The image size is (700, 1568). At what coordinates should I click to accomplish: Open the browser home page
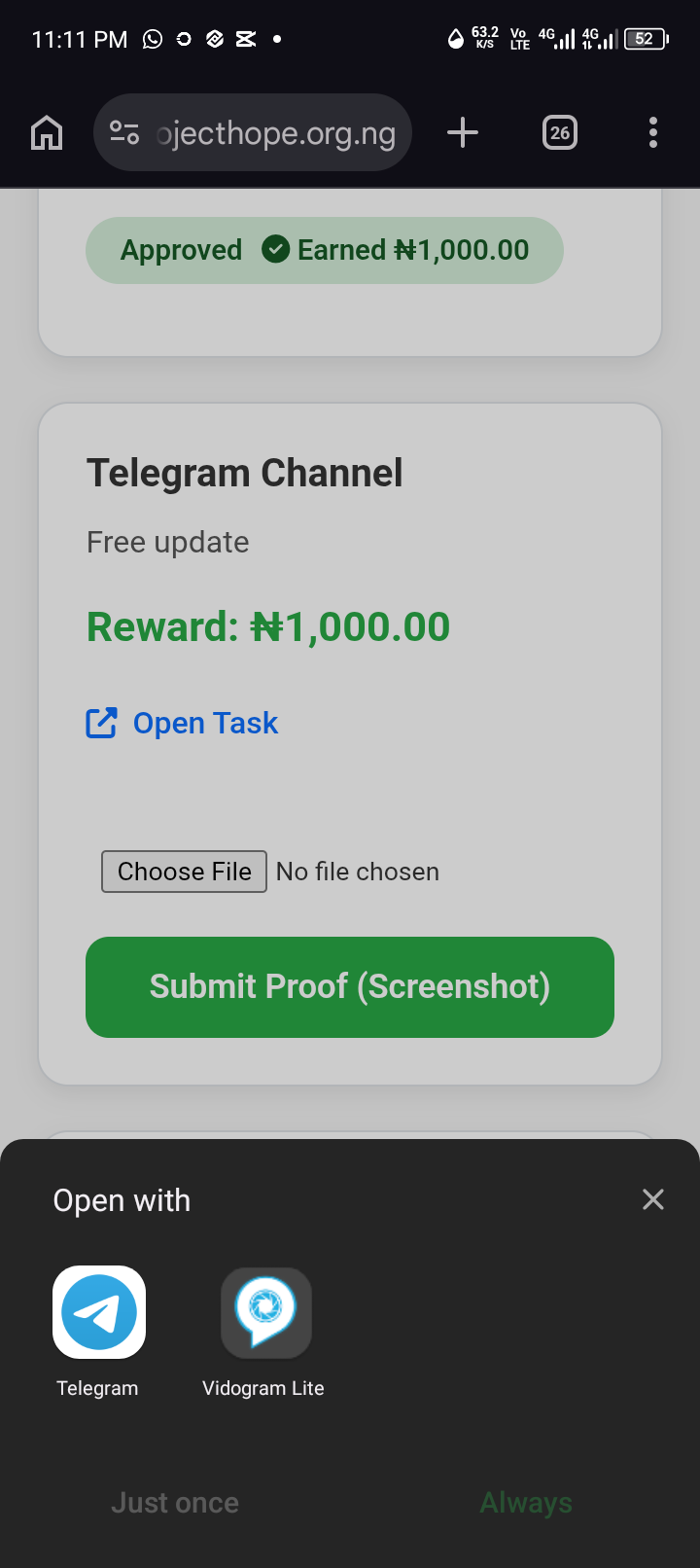(47, 132)
